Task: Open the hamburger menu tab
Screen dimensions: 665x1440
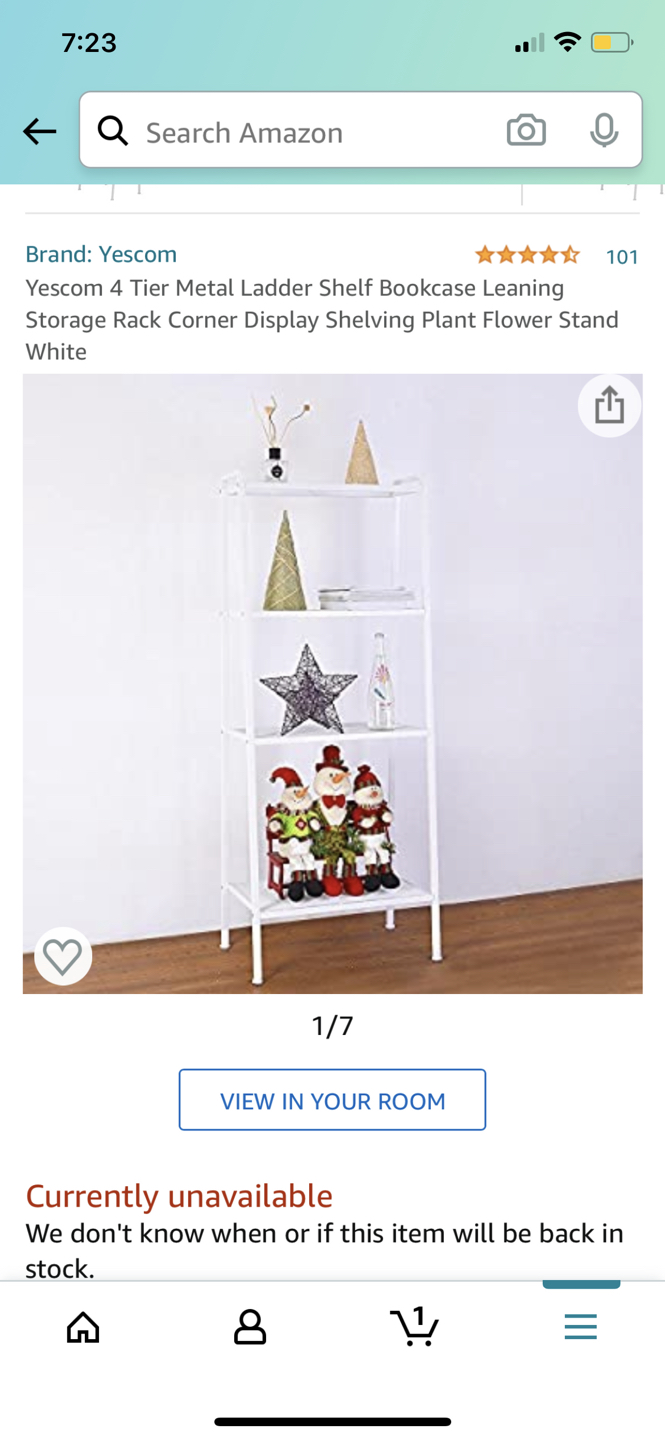Action: [580, 1327]
